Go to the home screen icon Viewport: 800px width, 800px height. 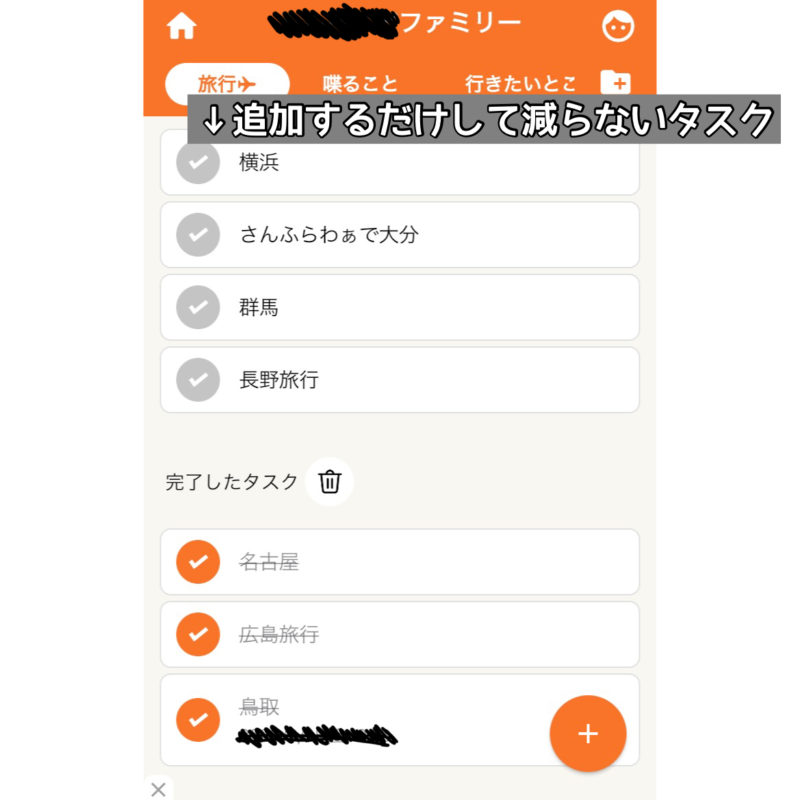click(181, 27)
